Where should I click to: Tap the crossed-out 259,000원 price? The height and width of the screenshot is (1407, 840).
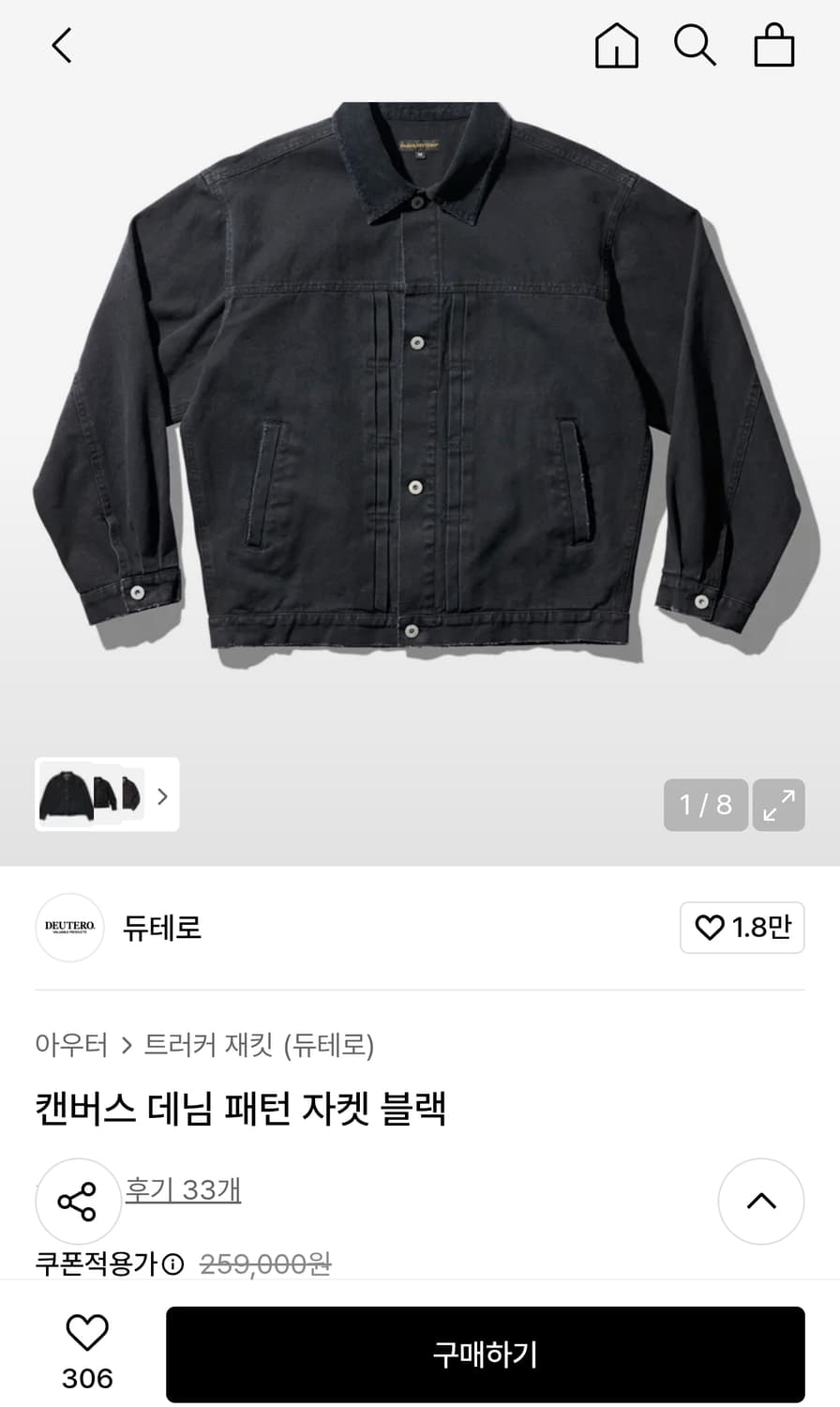pyautogui.click(x=265, y=1263)
